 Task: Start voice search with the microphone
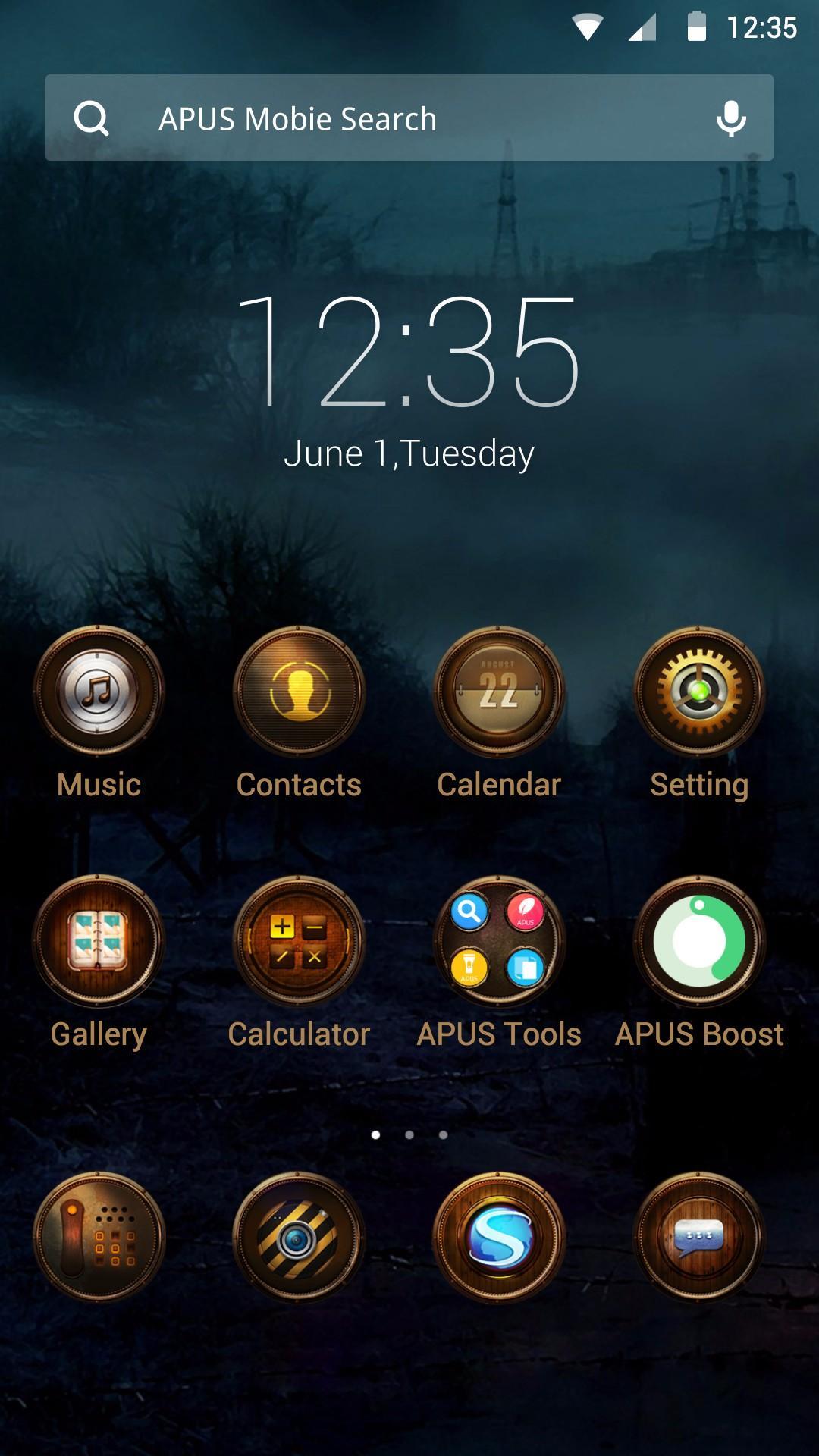pyautogui.click(x=730, y=118)
